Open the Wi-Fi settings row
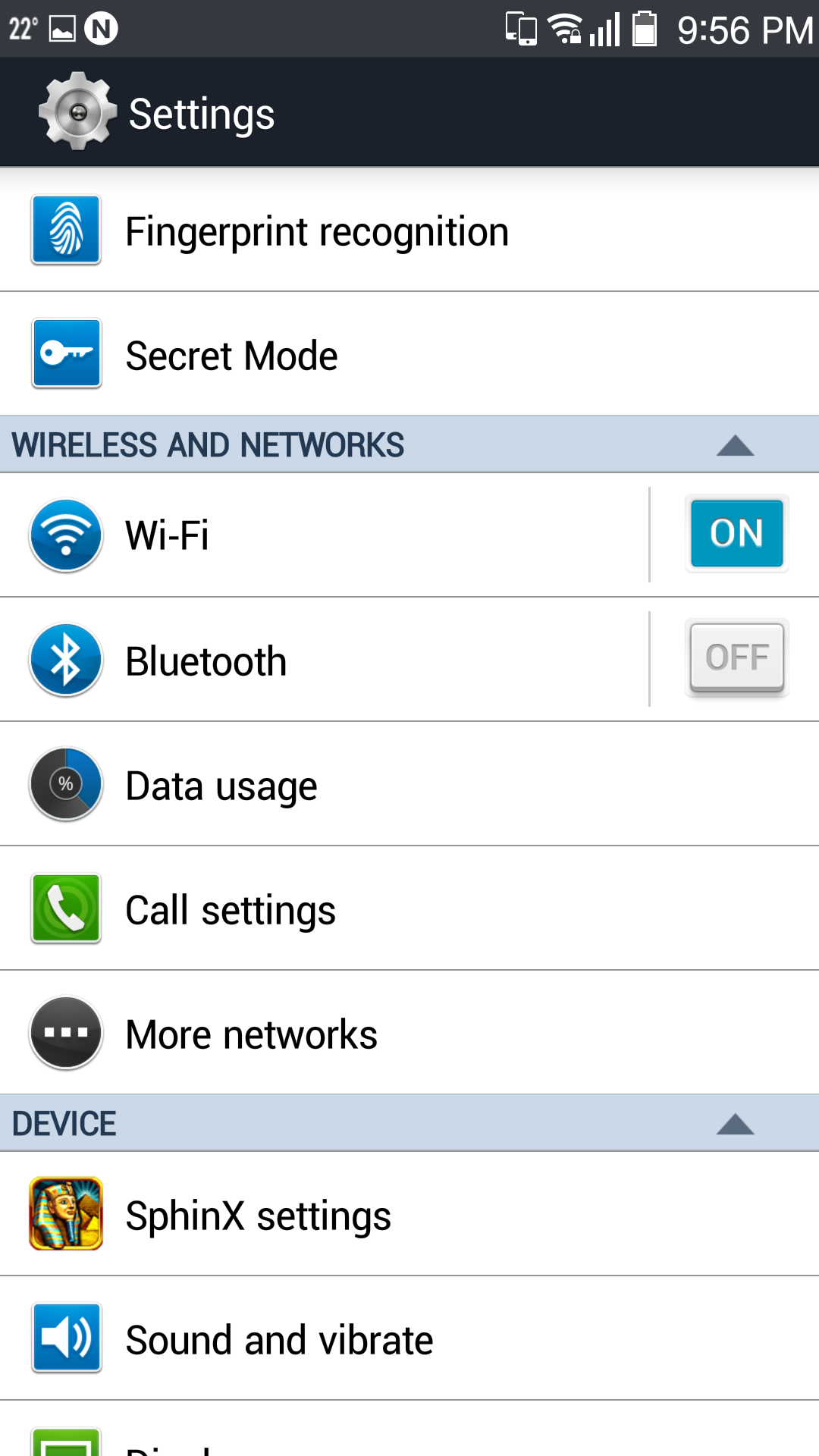Screen dimensions: 819x1456 point(324,535)
